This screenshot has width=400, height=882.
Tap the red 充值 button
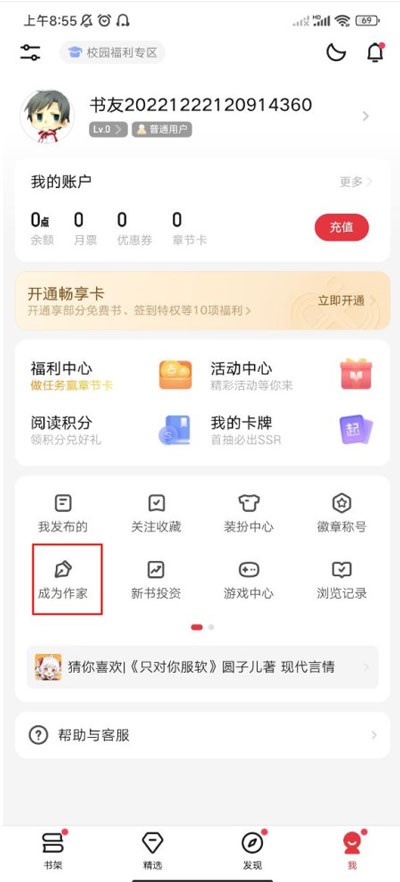click(x=341, y=227)
